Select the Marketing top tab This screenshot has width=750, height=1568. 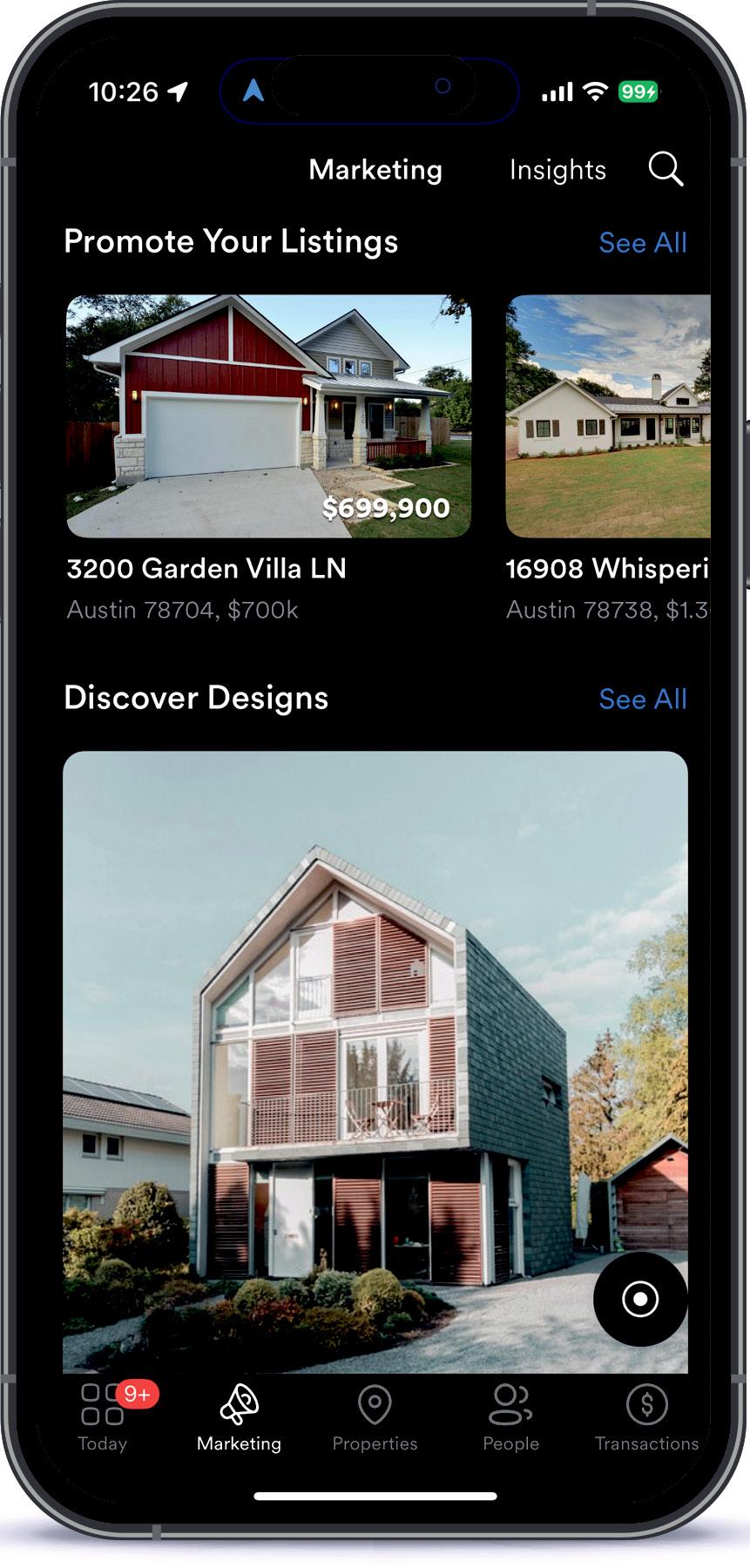(x=375, y=170)
